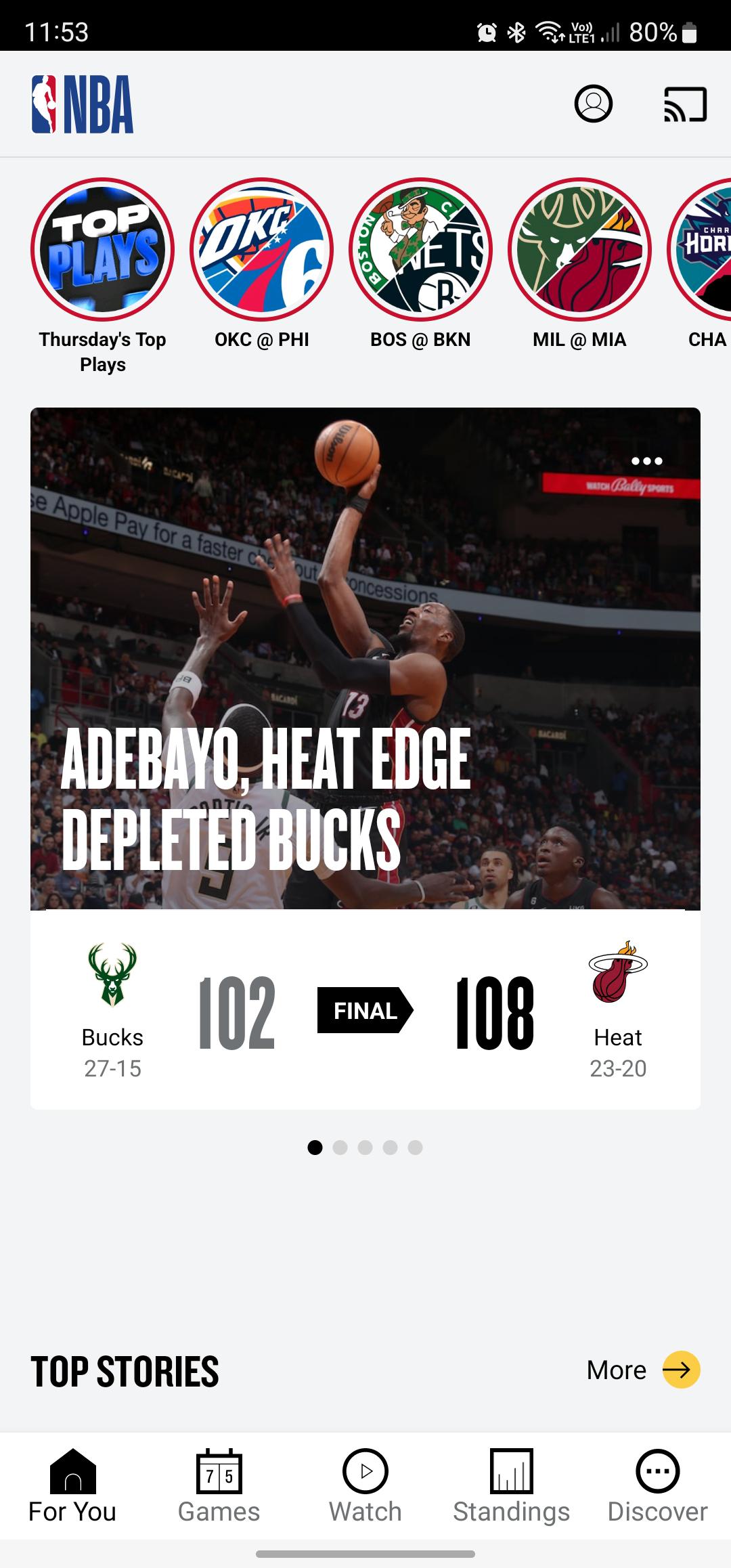731x1568 pixels.
Task: Open more options on Adebayo article
Action: tap(646, 461)
